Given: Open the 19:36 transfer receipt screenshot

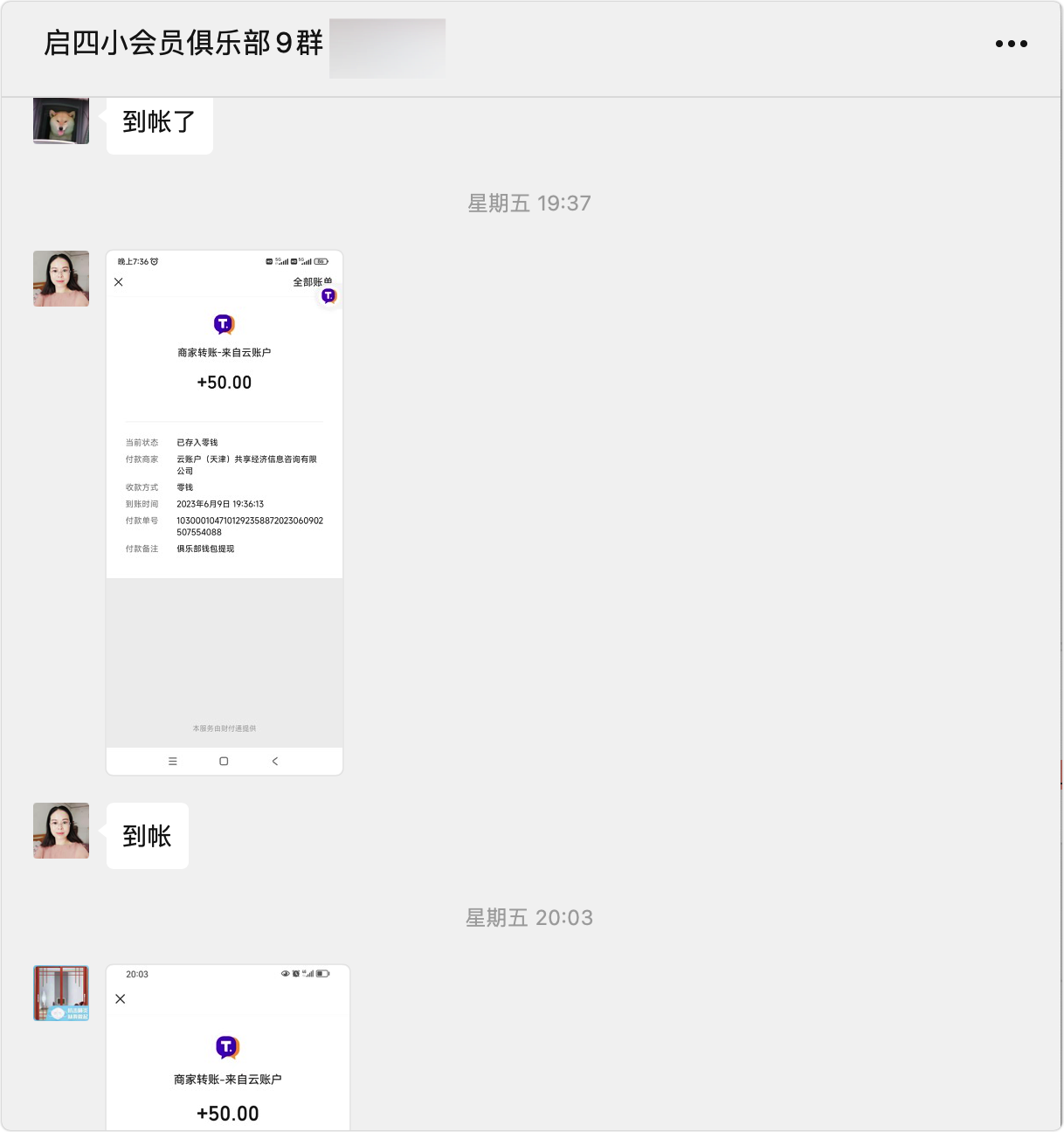Looking at the screenshot, I should click(x=225, y=513).
